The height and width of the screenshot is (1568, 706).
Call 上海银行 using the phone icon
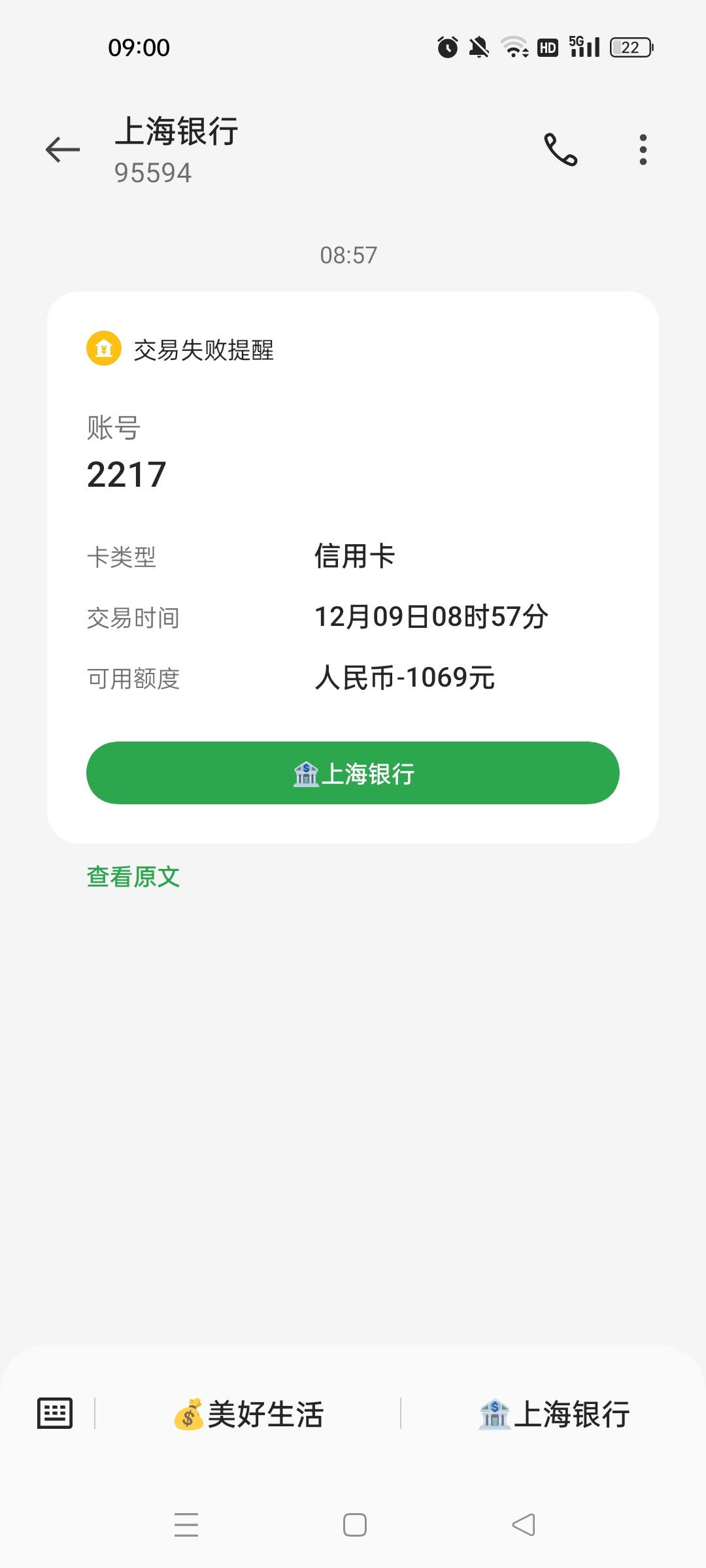click(x=561, y=150)
